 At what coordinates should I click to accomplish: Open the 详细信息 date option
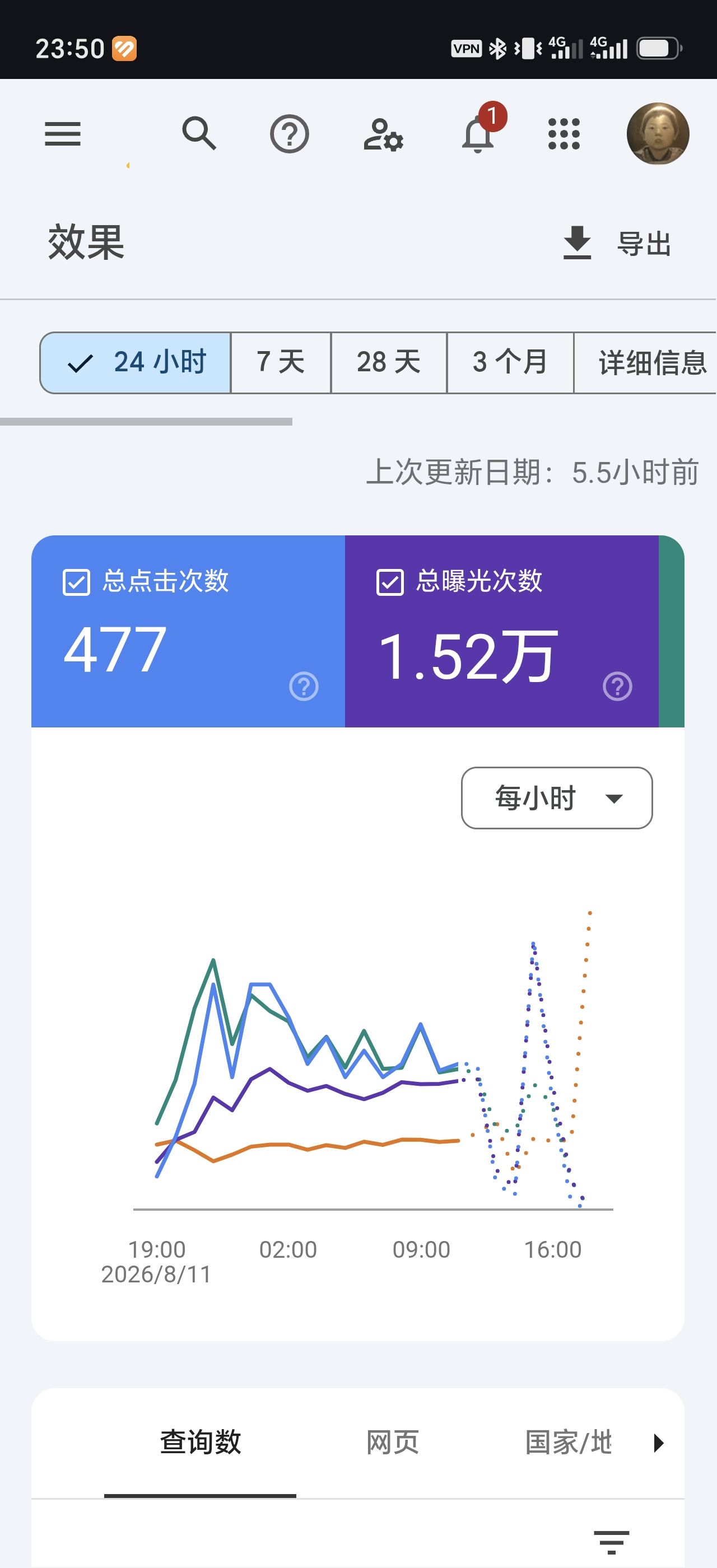[646, 363]
